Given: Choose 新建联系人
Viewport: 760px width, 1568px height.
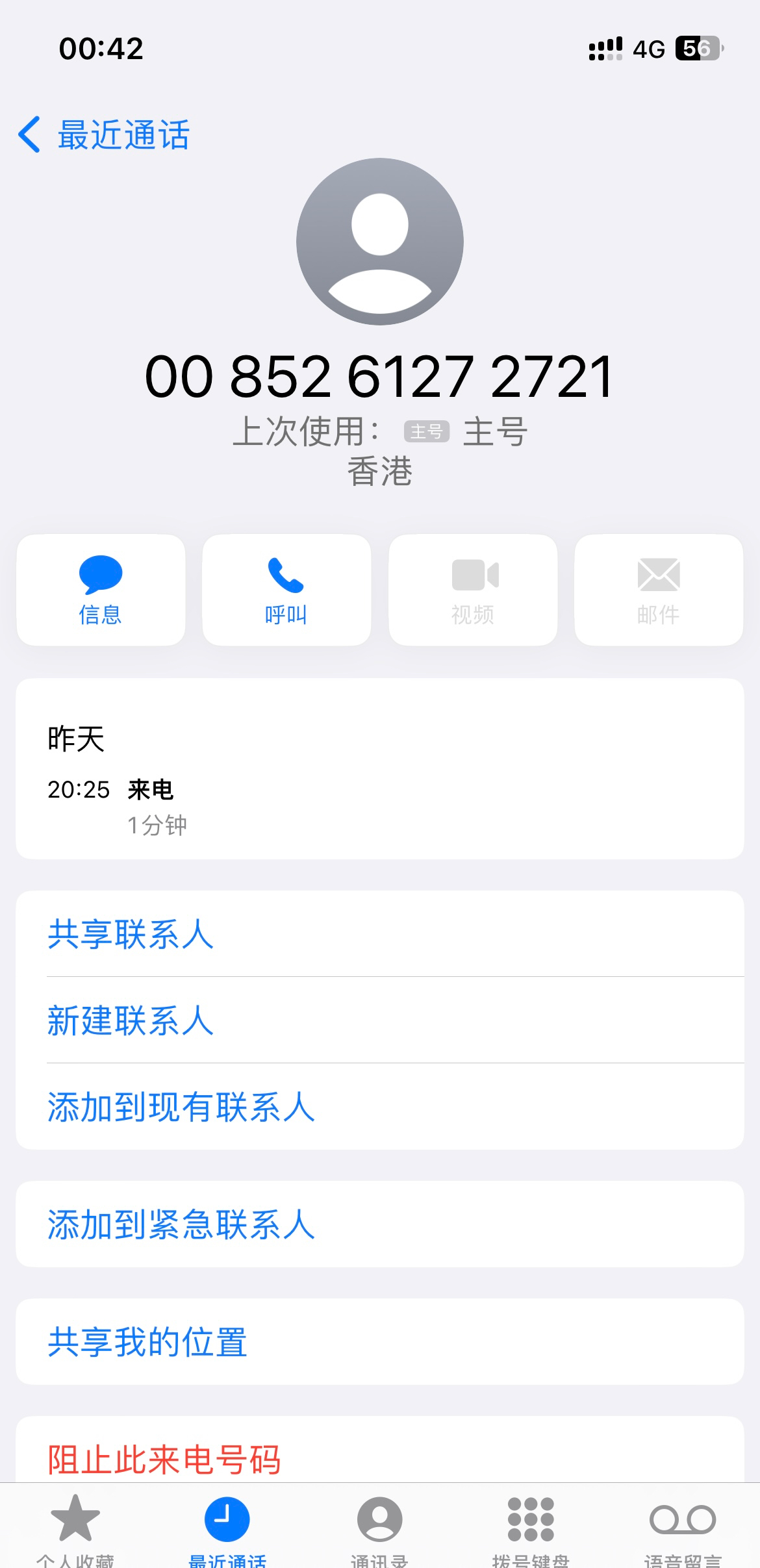Looking at the screenshot, I should tap(380, 1020).
